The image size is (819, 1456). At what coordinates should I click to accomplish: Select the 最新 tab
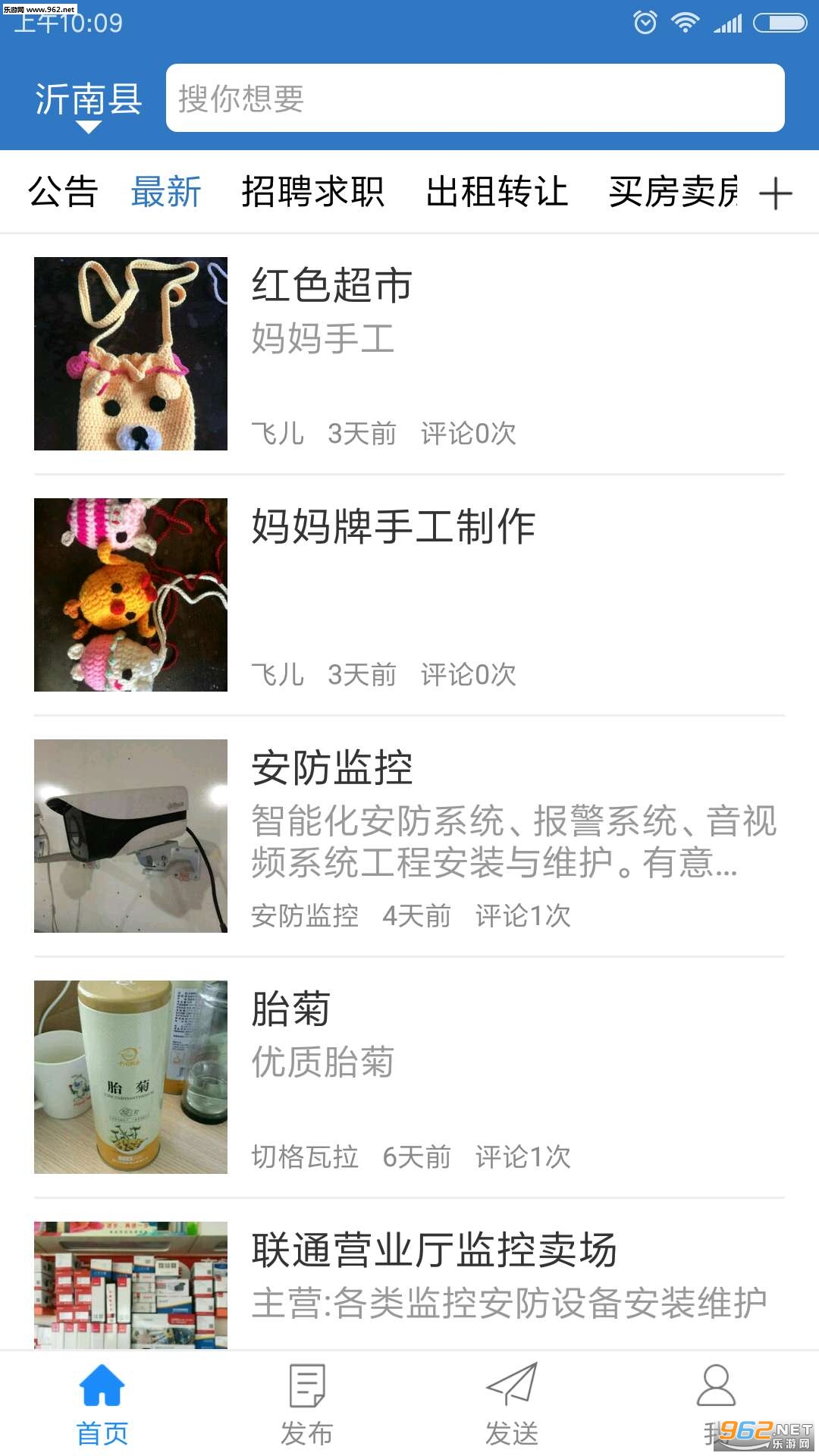[x=166, y=192]
